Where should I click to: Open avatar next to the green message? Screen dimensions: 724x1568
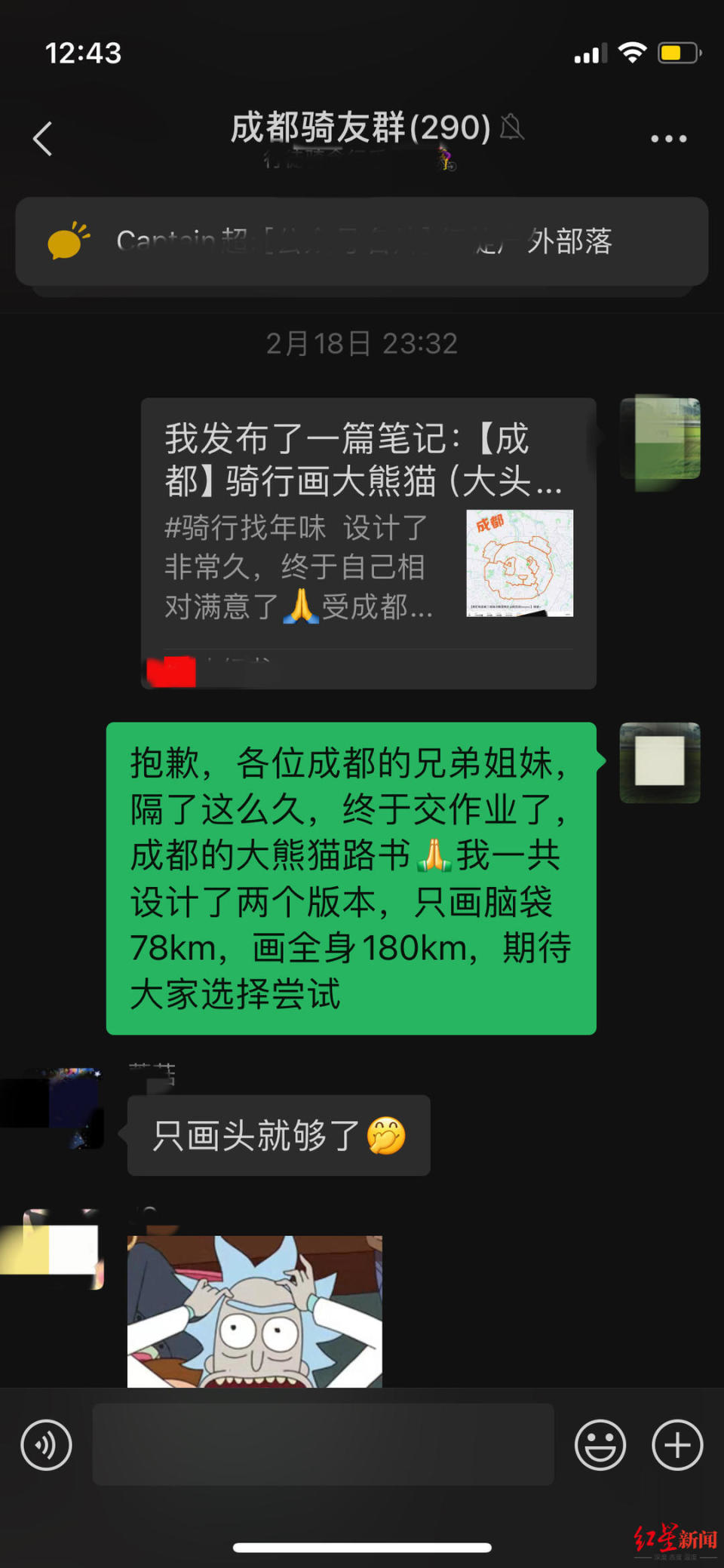tap(660, 763)
